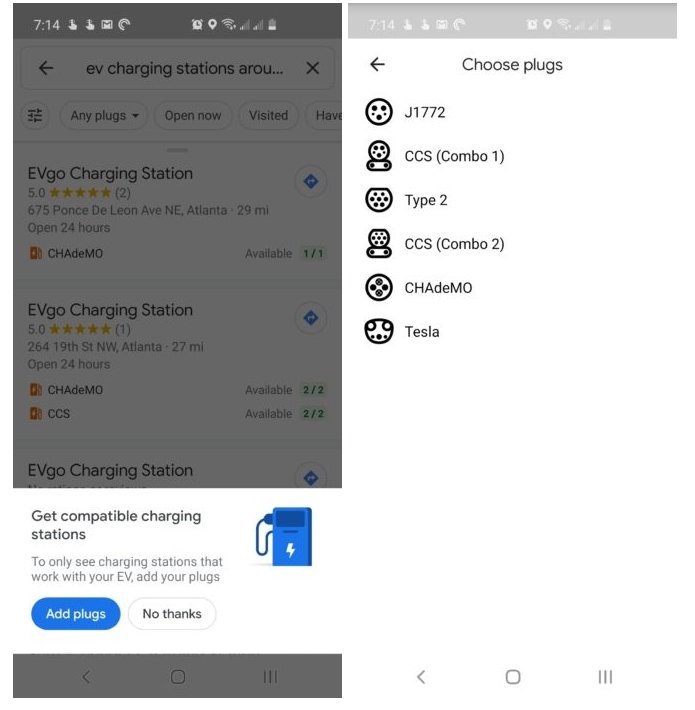Choose the CCS (Combo 1) plug
Viewport: 695px width, 710px height.
coord(454,156)
